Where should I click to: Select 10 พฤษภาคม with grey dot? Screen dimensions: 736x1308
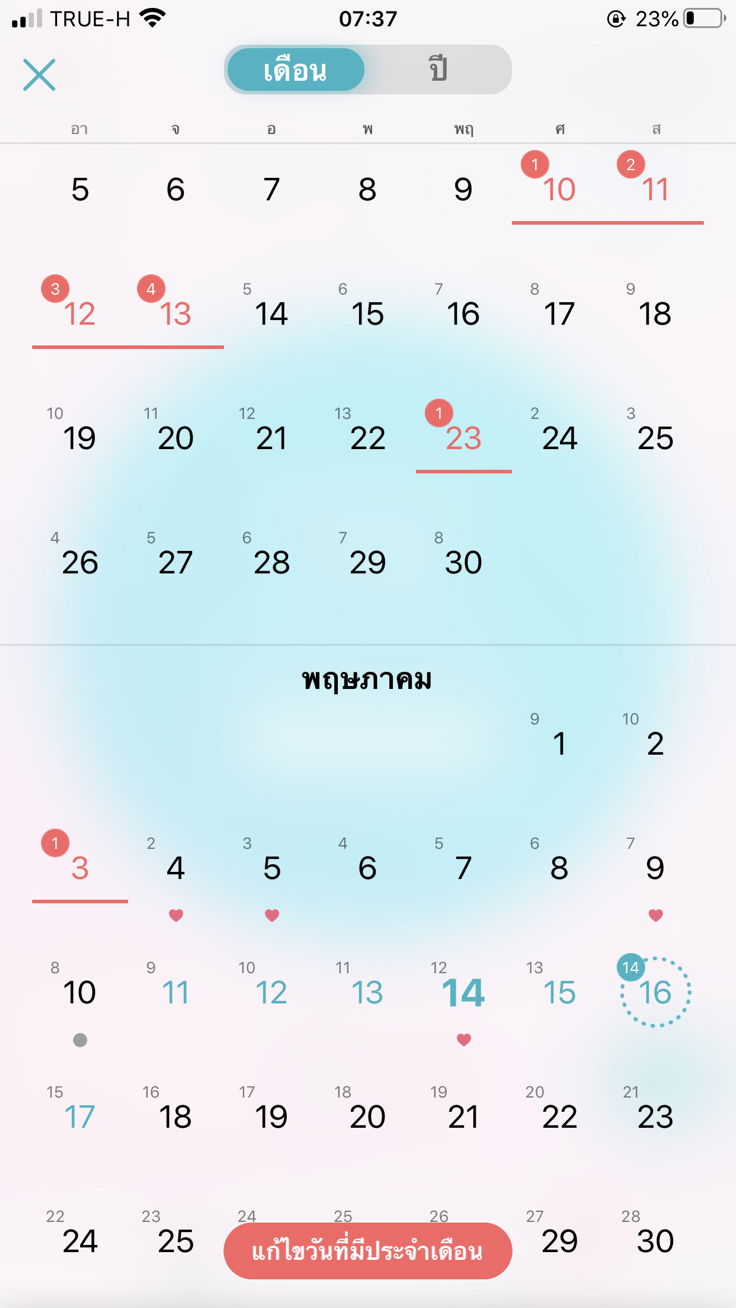click(80, 993)
